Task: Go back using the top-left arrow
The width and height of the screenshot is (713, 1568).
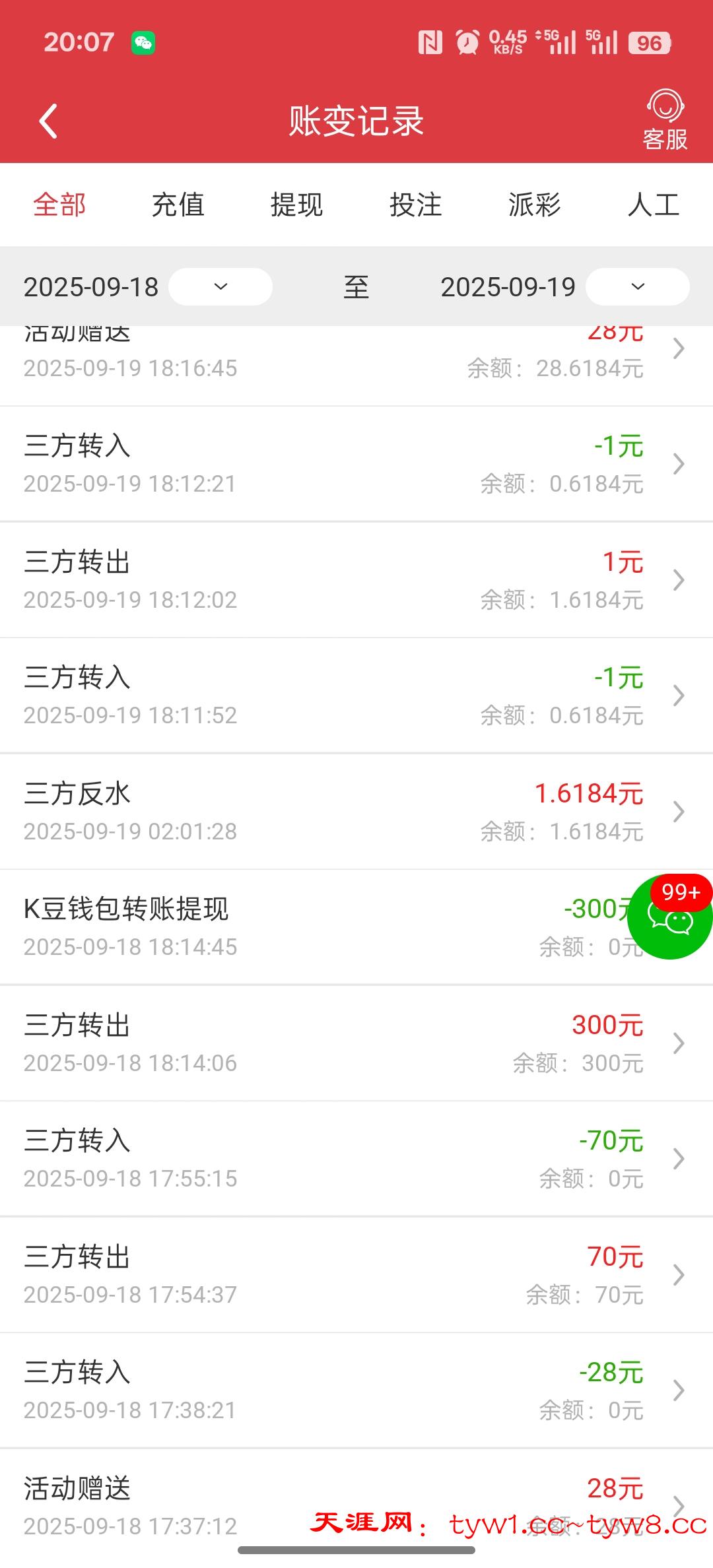Action: (x=48, y=121)
